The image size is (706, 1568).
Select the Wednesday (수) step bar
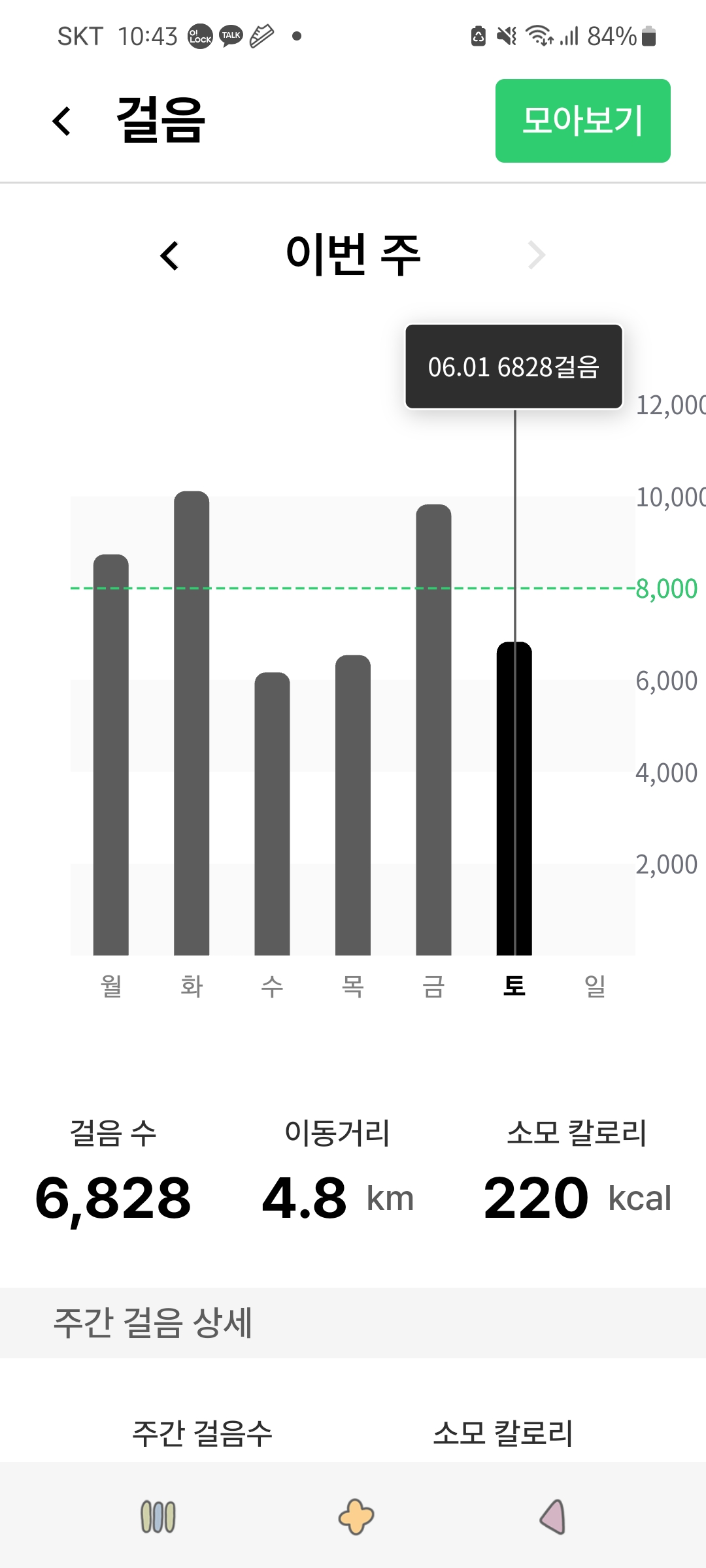click(272, 813)
